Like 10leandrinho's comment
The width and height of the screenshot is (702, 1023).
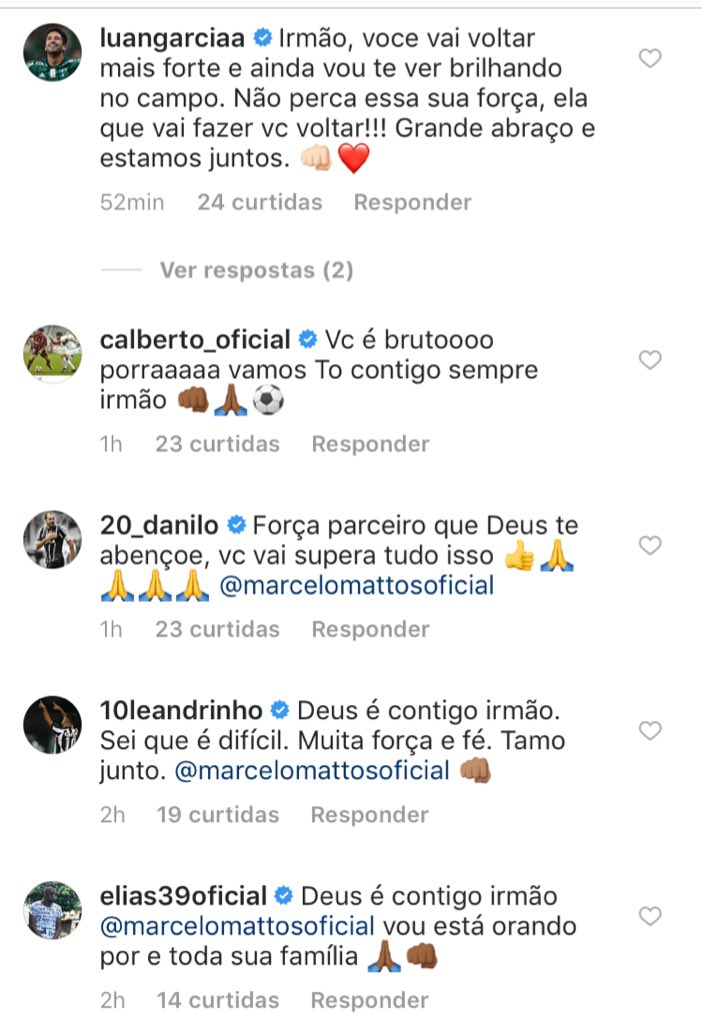[650, 731]
